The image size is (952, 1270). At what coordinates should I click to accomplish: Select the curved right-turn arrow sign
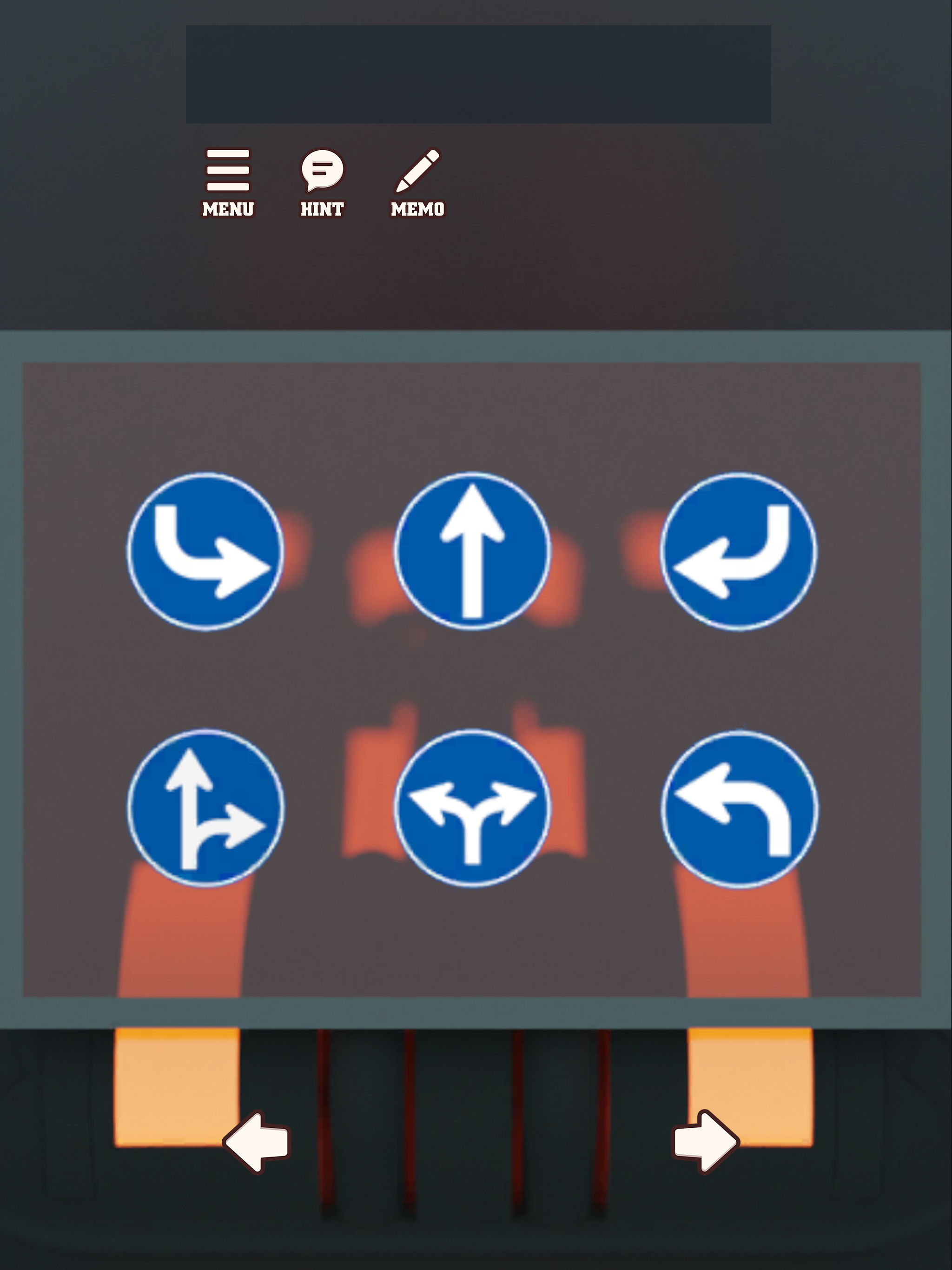click(x=205, y=551)
